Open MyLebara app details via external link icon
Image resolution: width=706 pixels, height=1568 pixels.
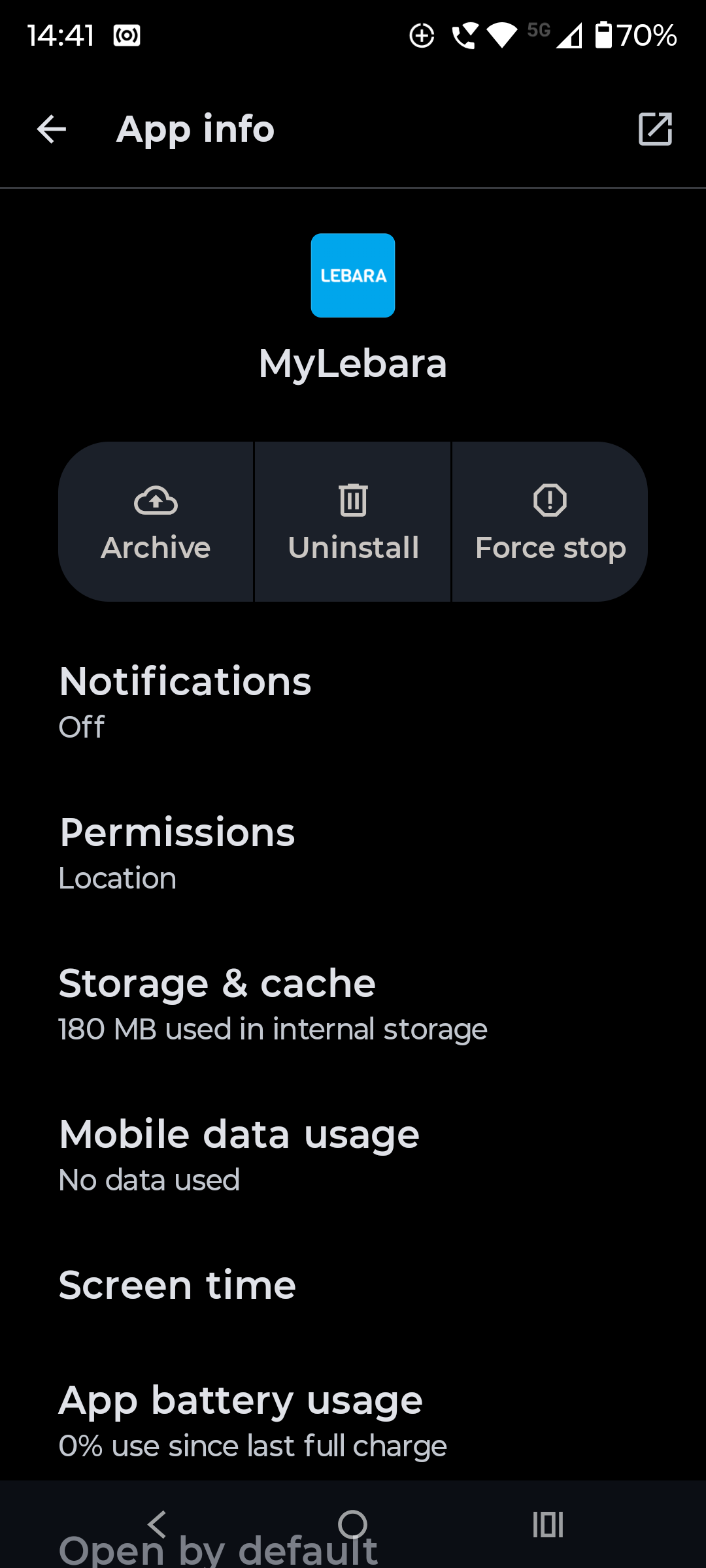[655, 129]
